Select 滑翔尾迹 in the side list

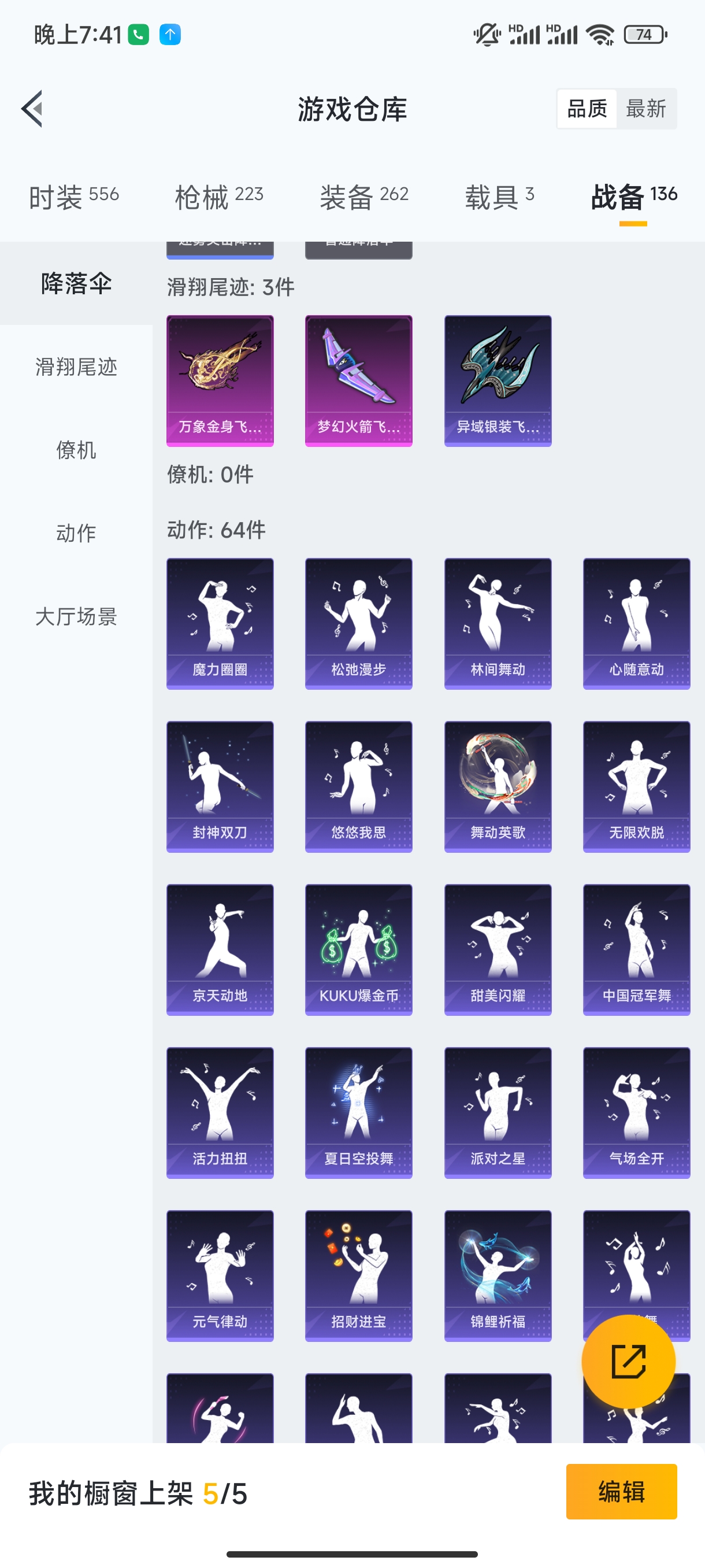tap(76, 367)
